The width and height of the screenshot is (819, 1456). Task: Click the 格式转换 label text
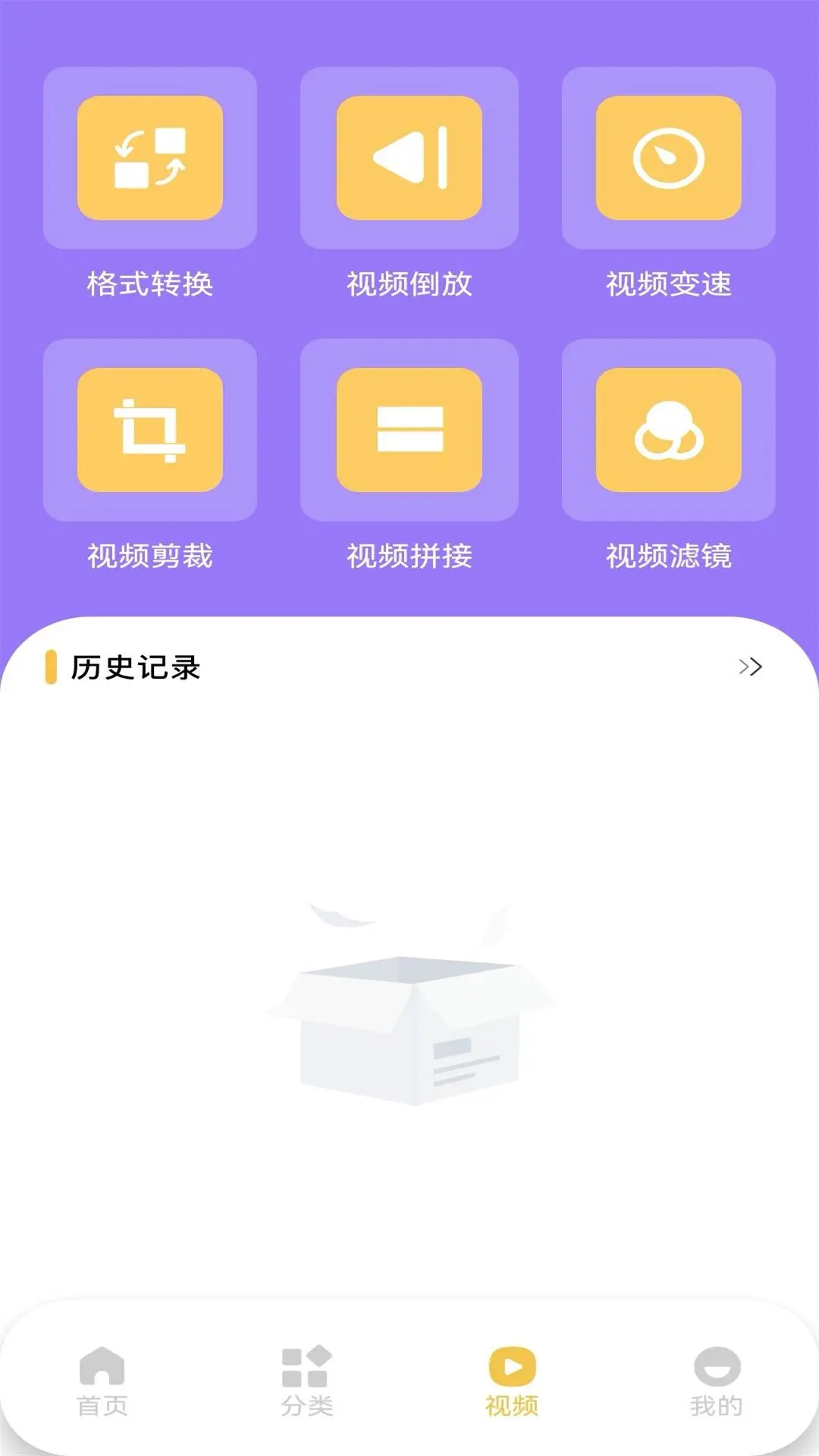pos(150,284)
